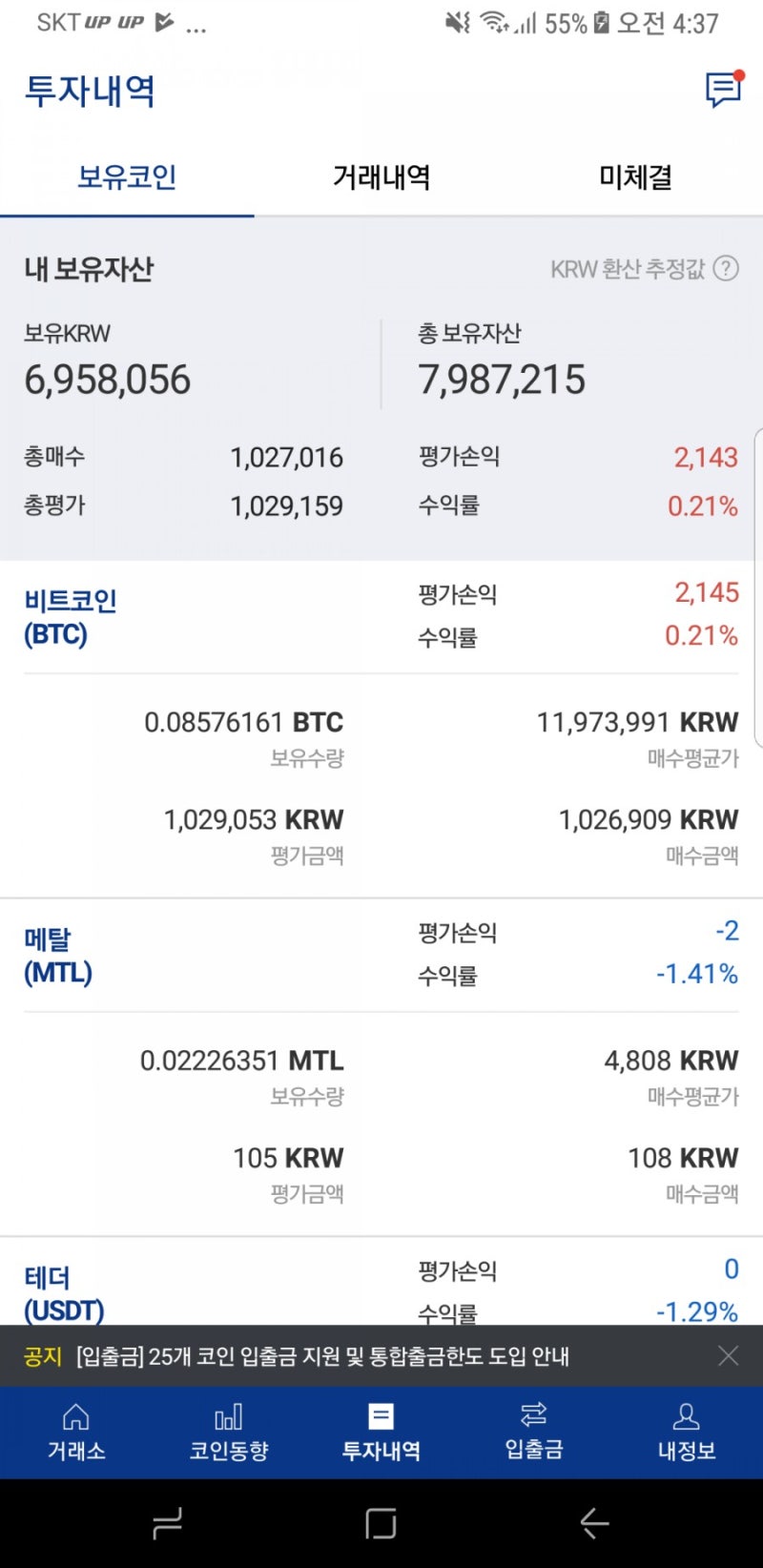The width and height of the screenshot is (763, 1568).
Task: Tap the Android home navigation button
Action: pyautogui.click(x=381, y=1523)
